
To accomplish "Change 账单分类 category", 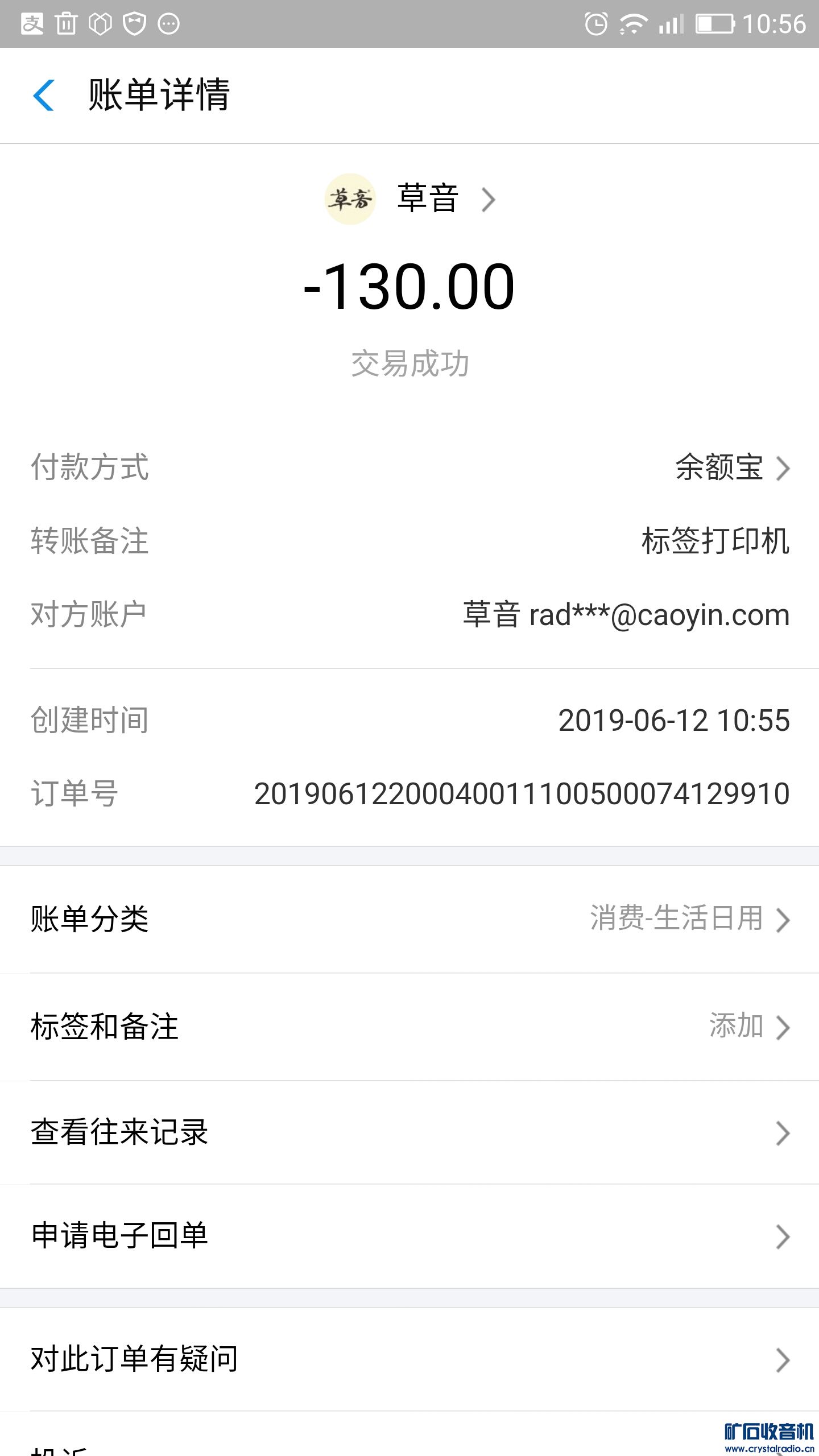I will click(x=409, y=919).
